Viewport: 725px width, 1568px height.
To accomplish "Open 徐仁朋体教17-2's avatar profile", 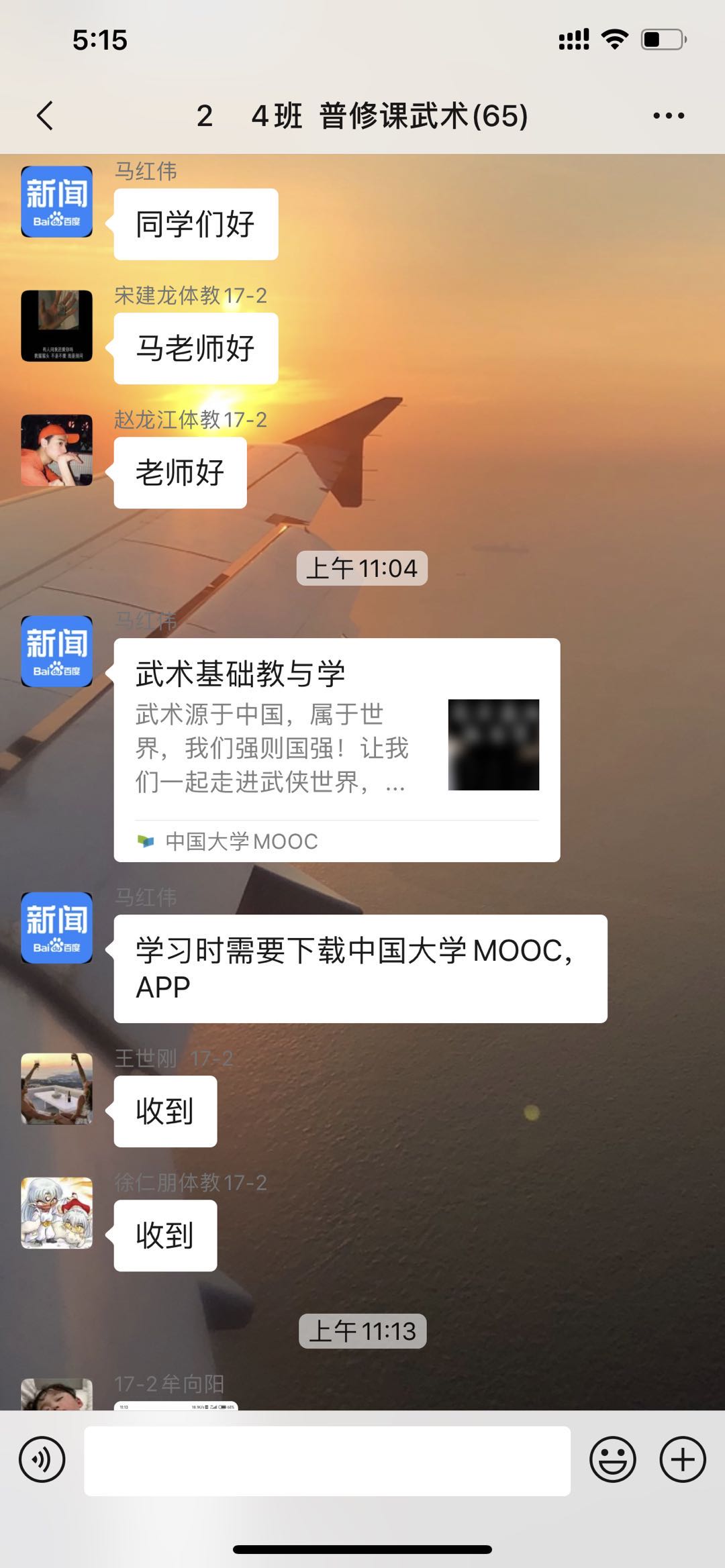I will [57, 1213].
